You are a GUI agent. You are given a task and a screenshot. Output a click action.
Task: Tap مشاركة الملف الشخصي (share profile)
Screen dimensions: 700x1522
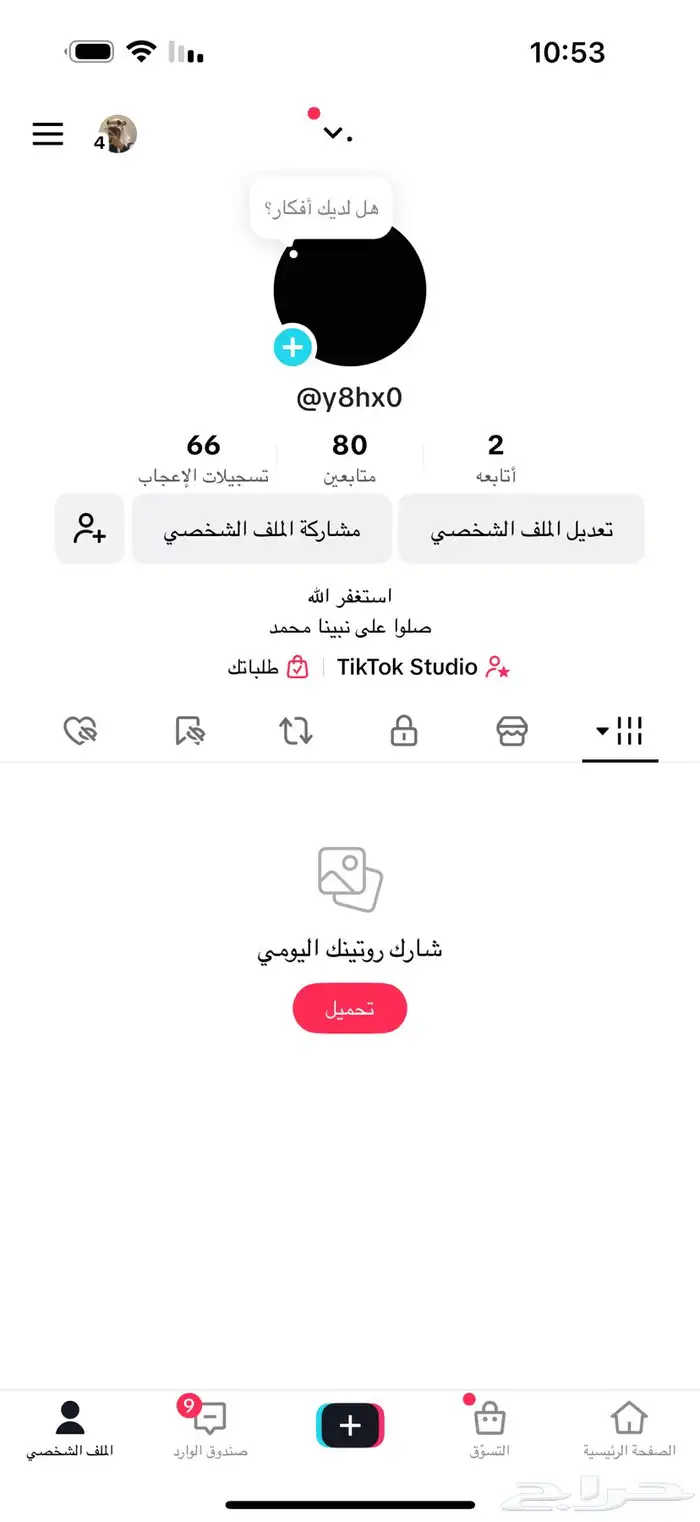261,530
